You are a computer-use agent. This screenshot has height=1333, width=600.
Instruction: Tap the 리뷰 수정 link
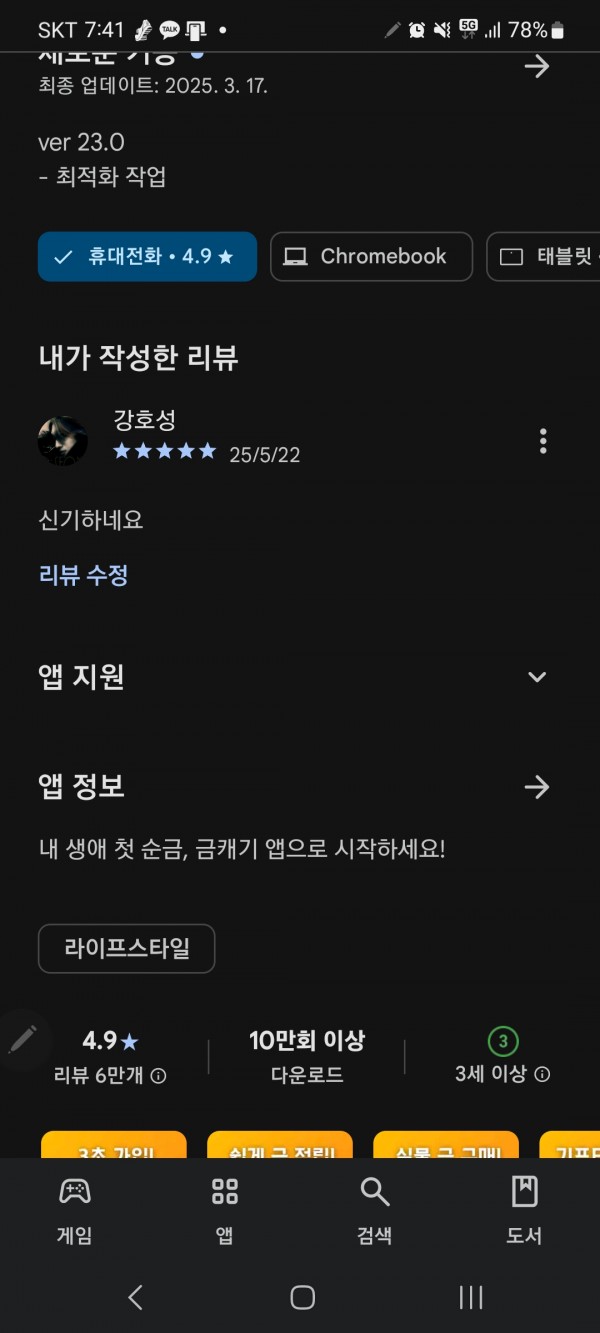tap(83, 575)
